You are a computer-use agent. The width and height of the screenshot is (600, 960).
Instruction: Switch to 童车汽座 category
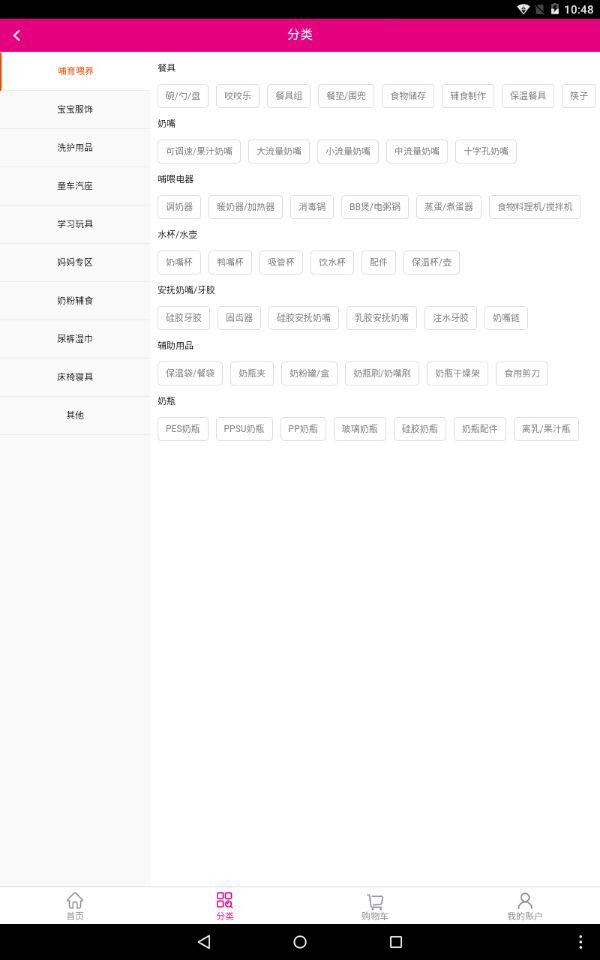click(75, 186)
